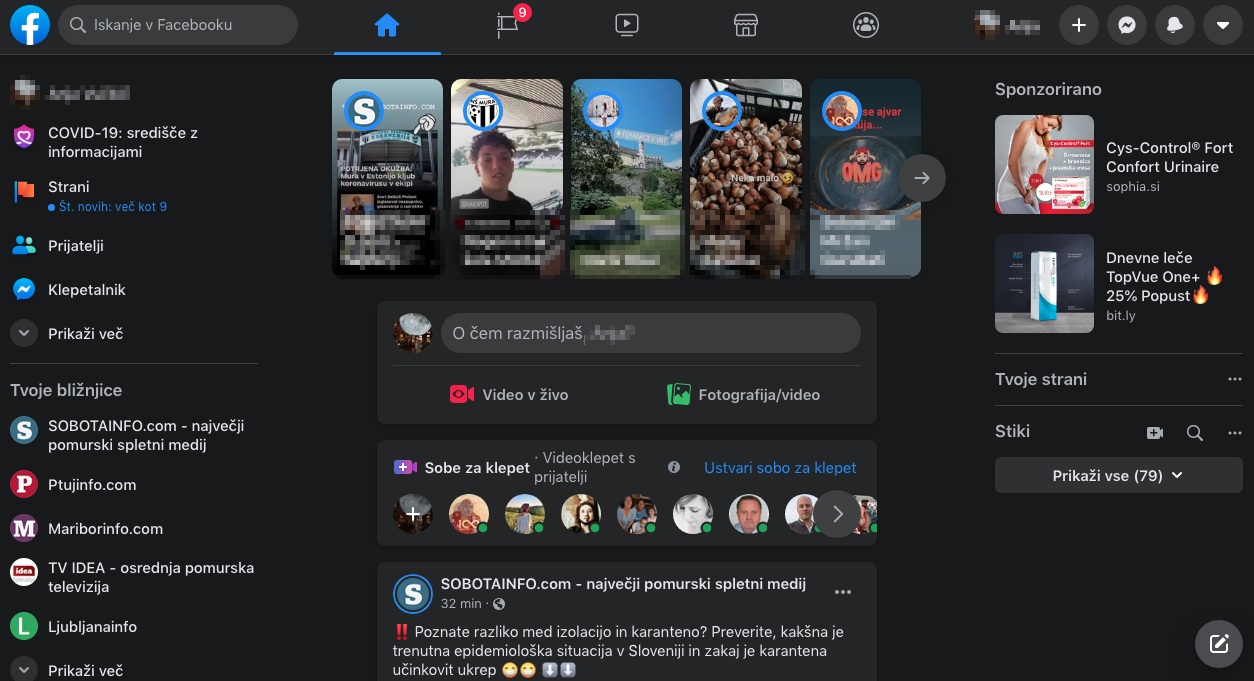
Task: Add a Fotografija/video to a post
Action: tap(743, 395)
